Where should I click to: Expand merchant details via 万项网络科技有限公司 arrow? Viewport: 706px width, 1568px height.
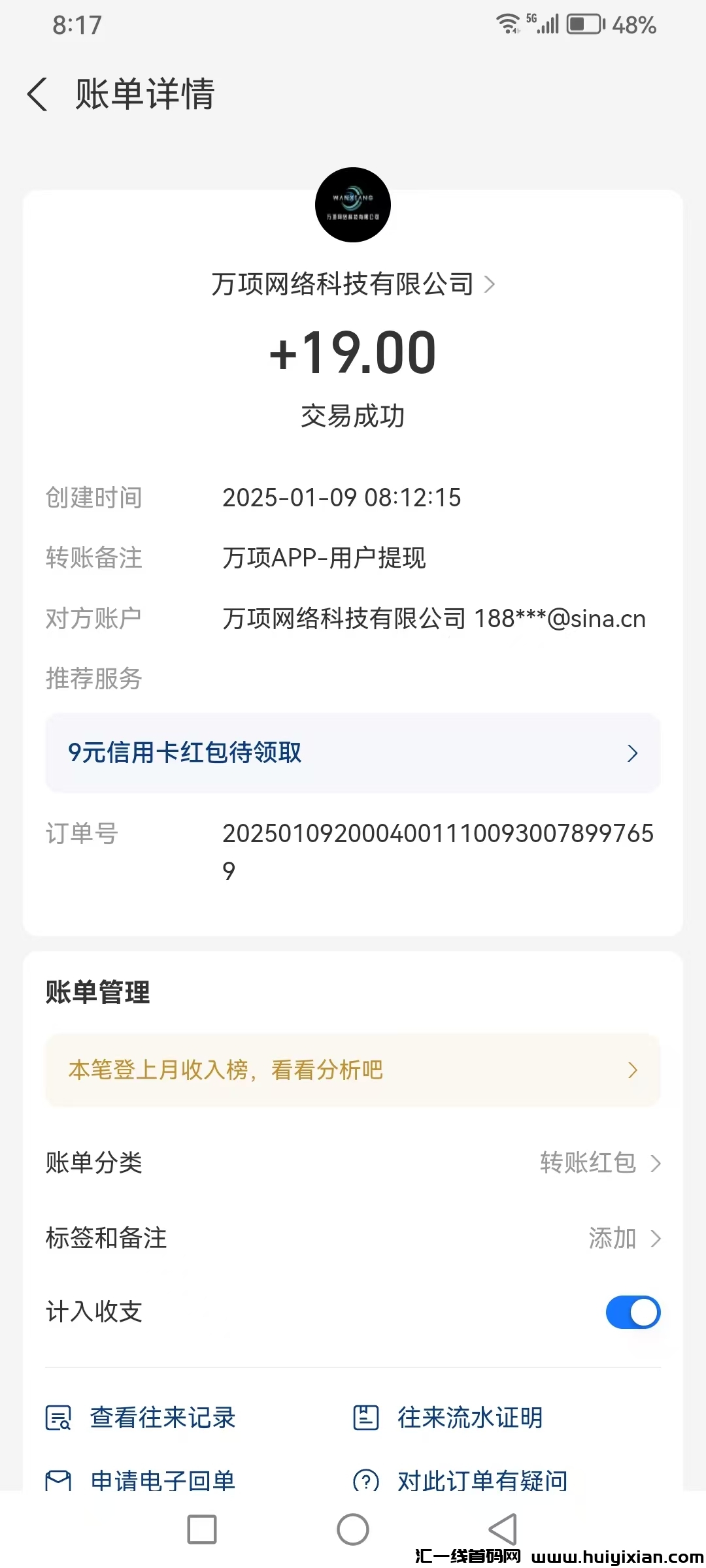click(x=492, y=284)
